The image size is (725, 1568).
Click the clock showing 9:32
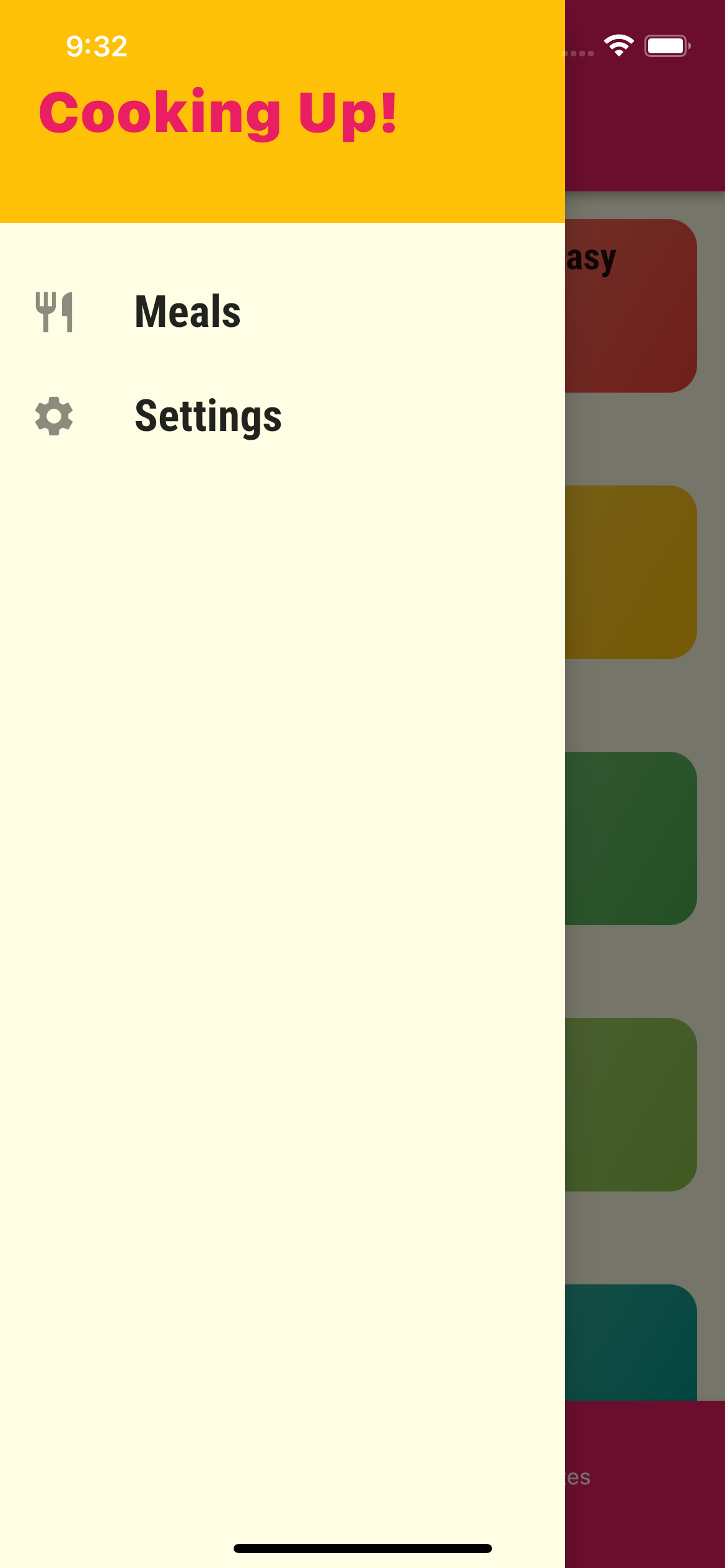[x=96, y=46]
